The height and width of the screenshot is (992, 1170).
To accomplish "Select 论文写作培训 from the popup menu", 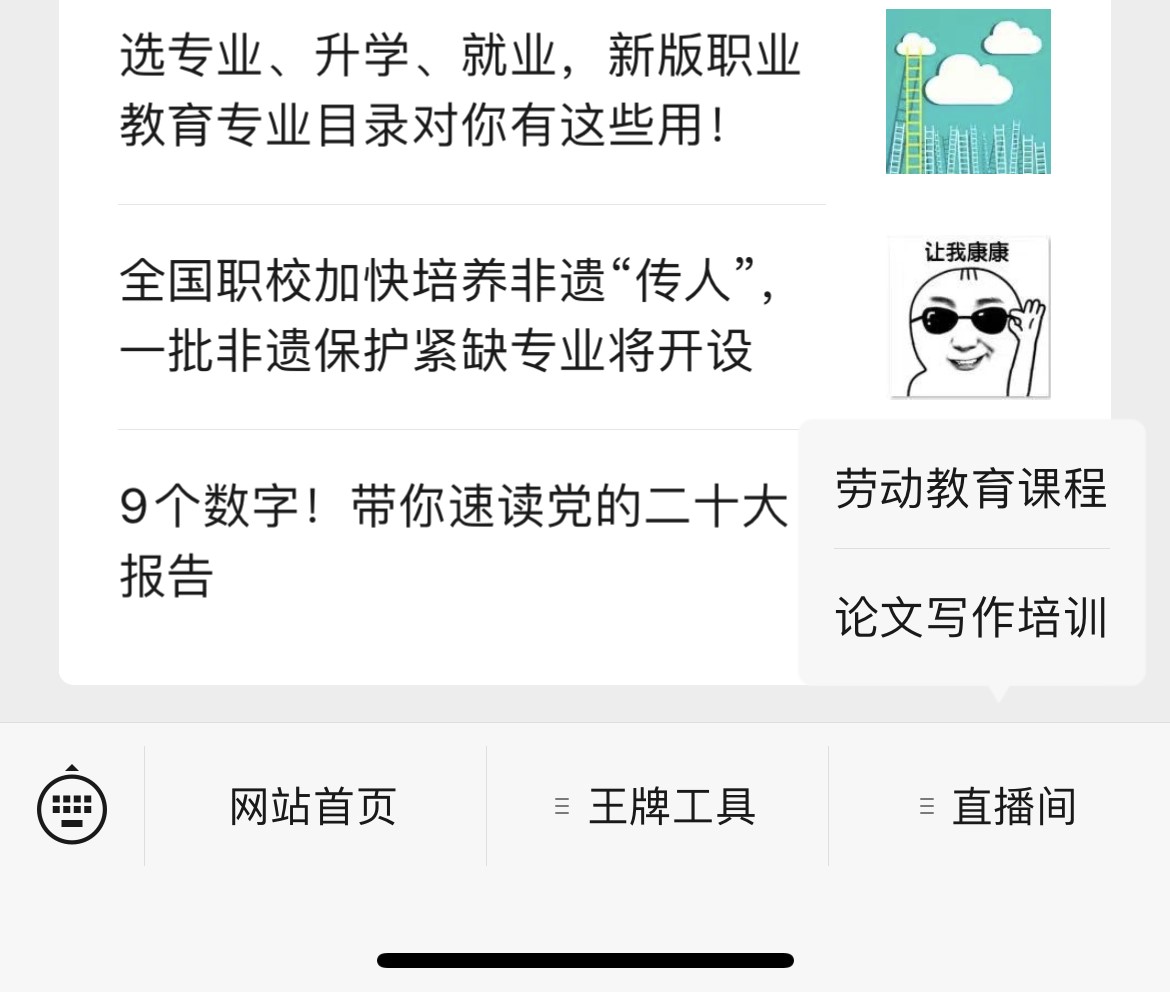I will click(971, 617).
